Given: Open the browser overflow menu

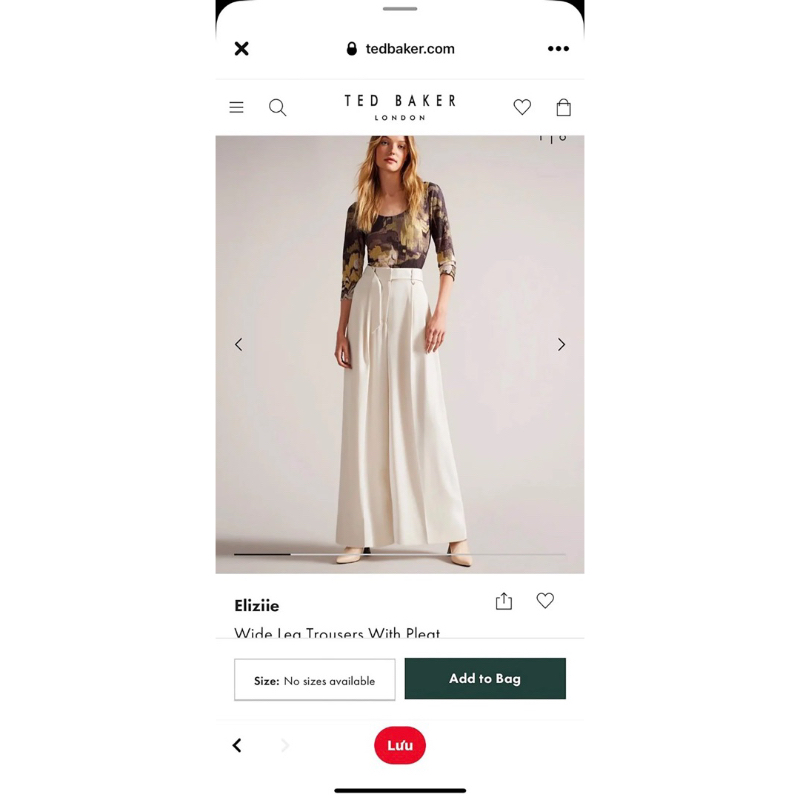Looking at the screenshot, I should point(558,49).
